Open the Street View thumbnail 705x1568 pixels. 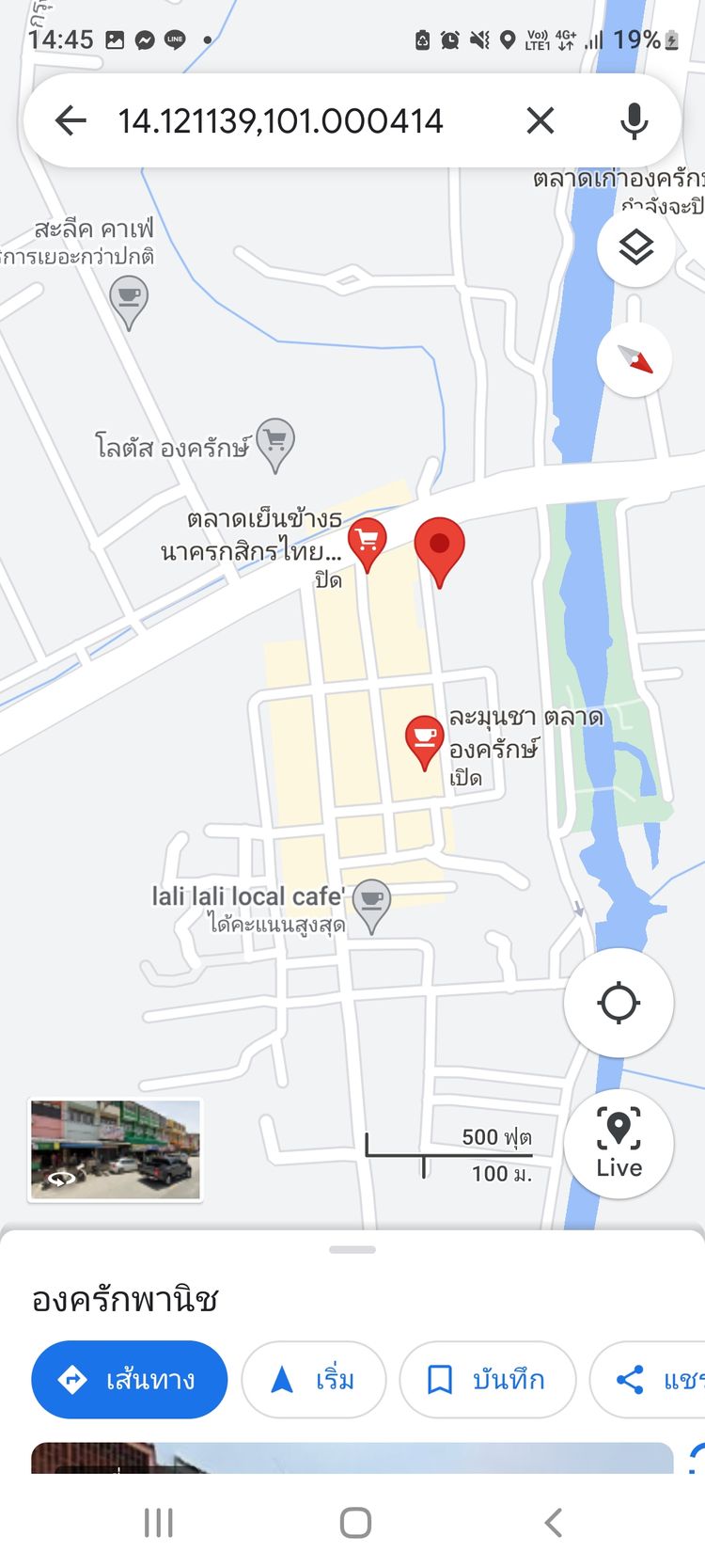tap(116, 1149)
